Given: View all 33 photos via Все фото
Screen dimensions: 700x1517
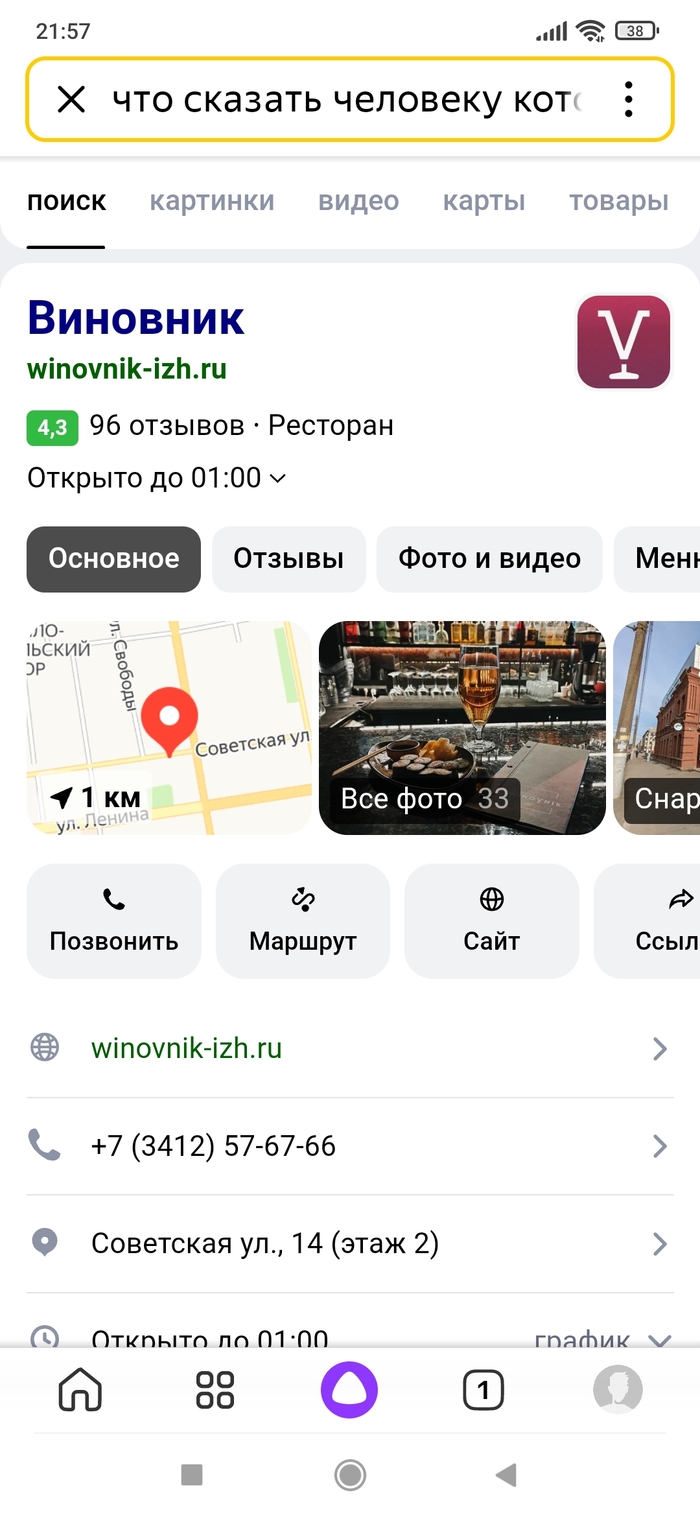Looking at the screenshot, I should click(462, 727).
